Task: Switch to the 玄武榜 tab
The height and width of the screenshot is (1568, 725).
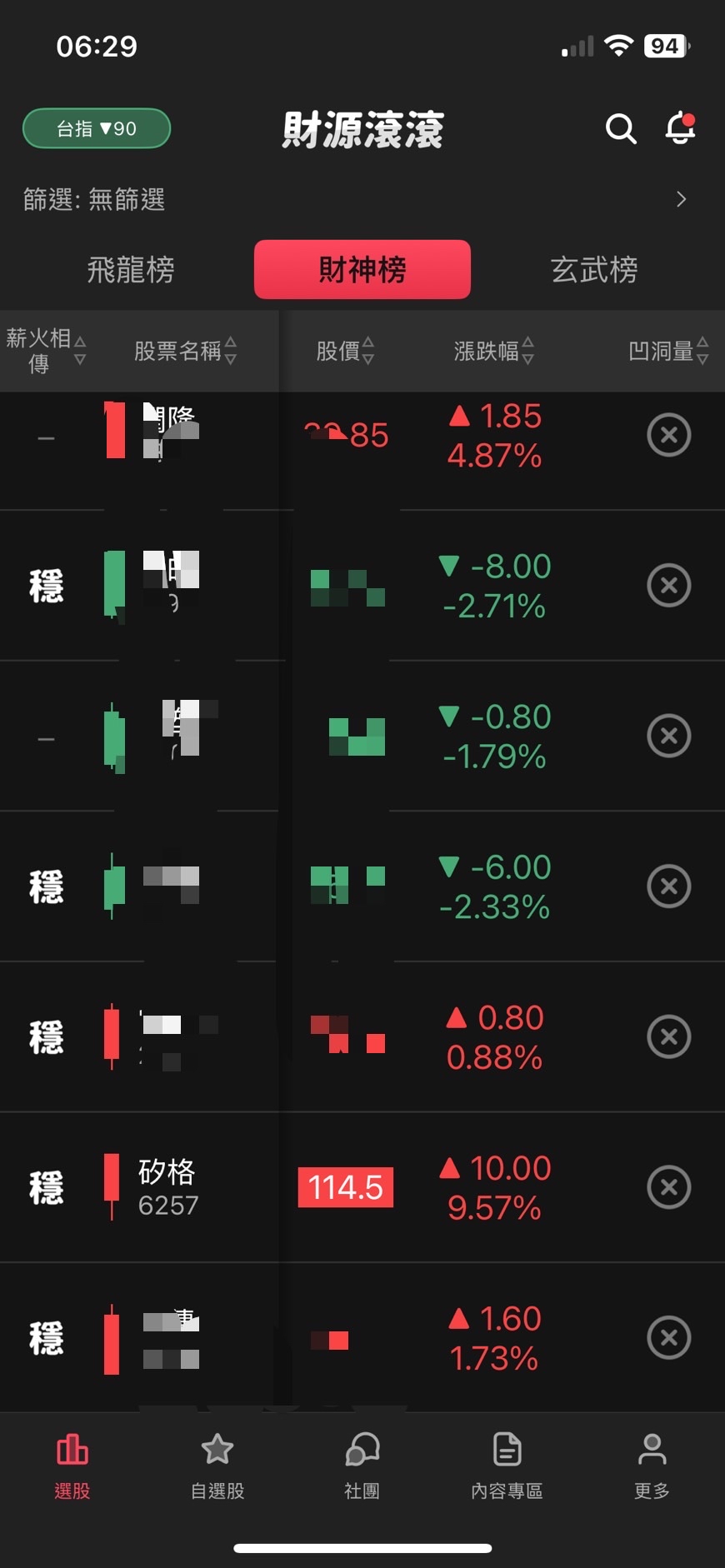Action: click(594, 270)
